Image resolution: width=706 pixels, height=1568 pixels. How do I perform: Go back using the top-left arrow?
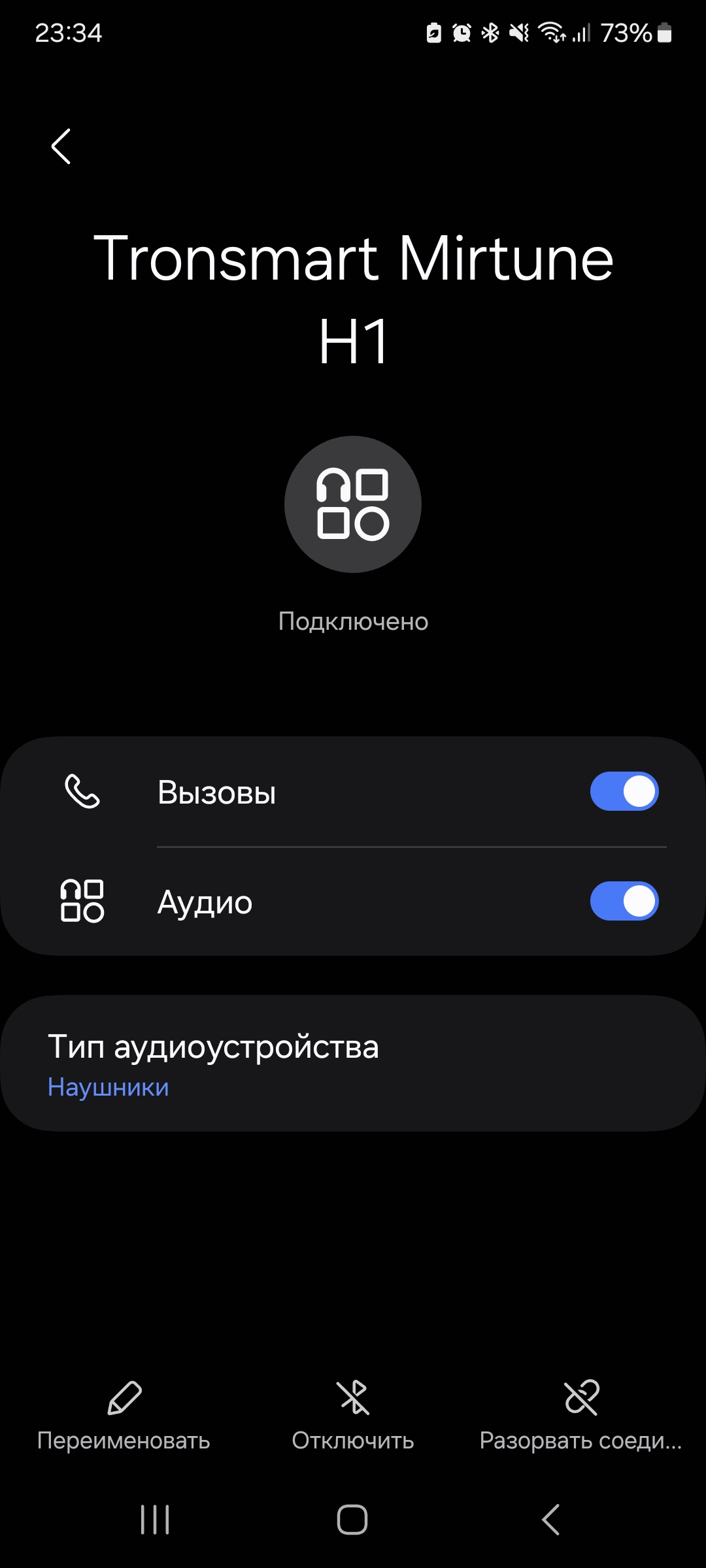61,146
